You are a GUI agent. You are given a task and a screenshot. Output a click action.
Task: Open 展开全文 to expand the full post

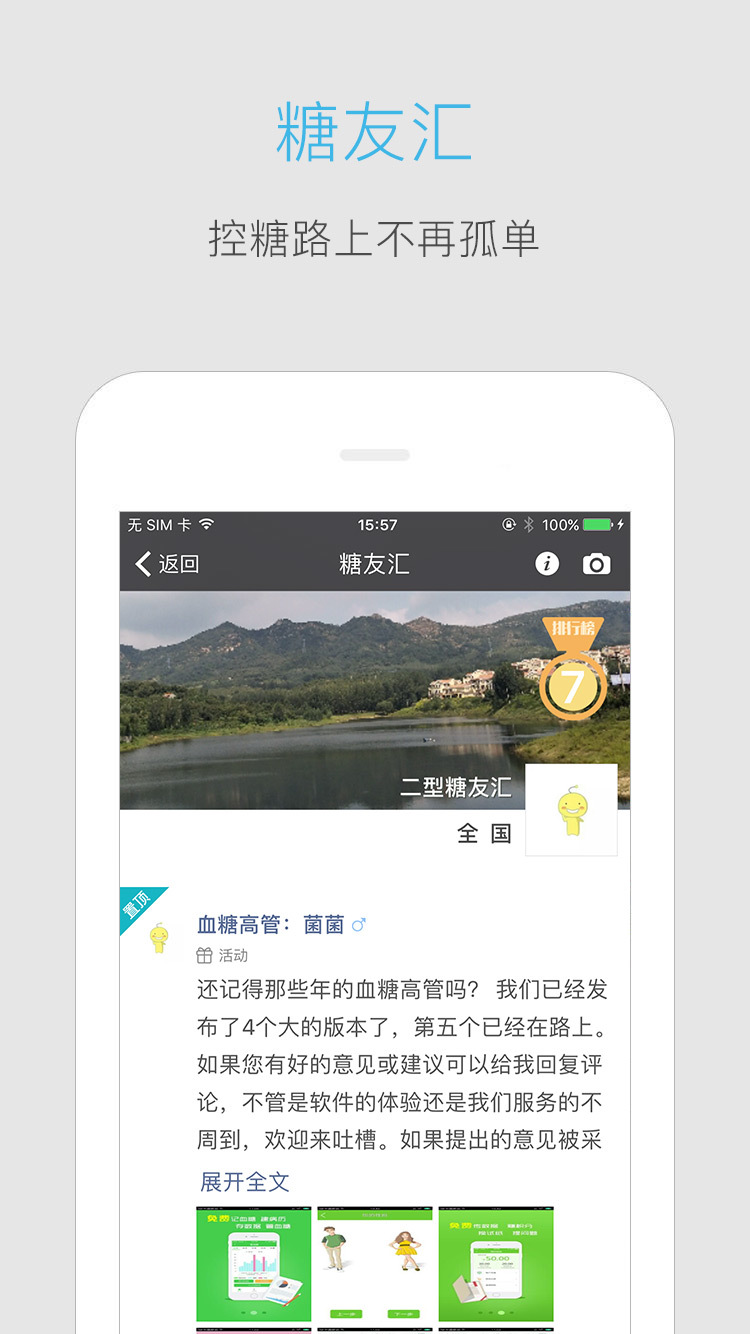point(243,1181)
